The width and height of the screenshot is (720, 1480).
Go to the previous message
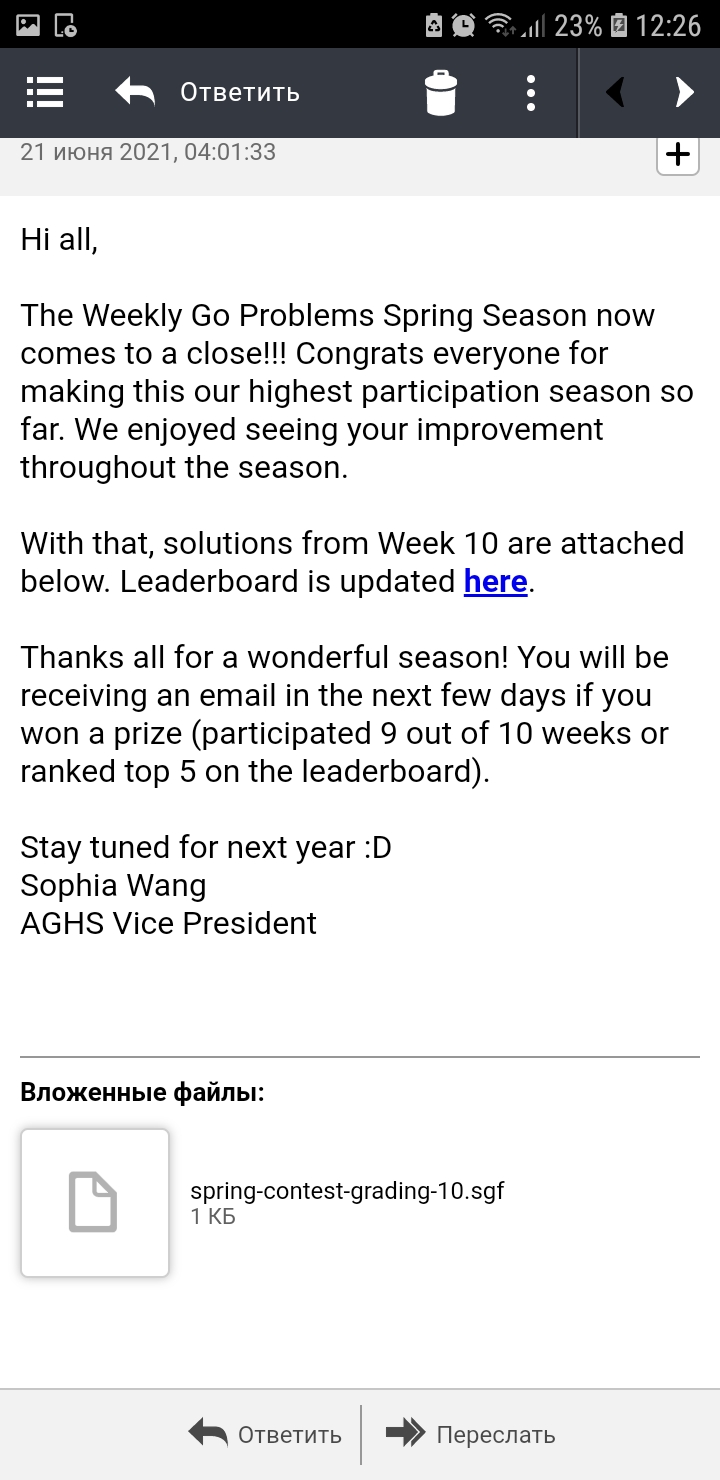[616, 93]
